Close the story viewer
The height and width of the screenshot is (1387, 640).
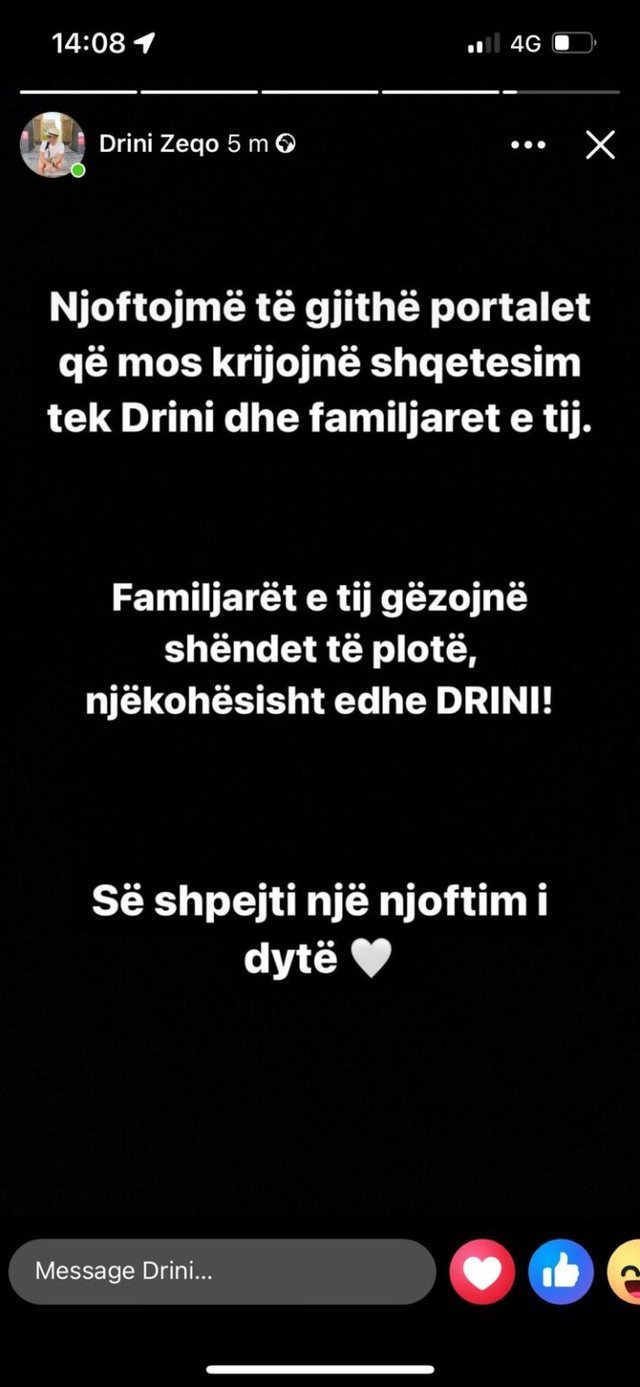click(600, 145)
